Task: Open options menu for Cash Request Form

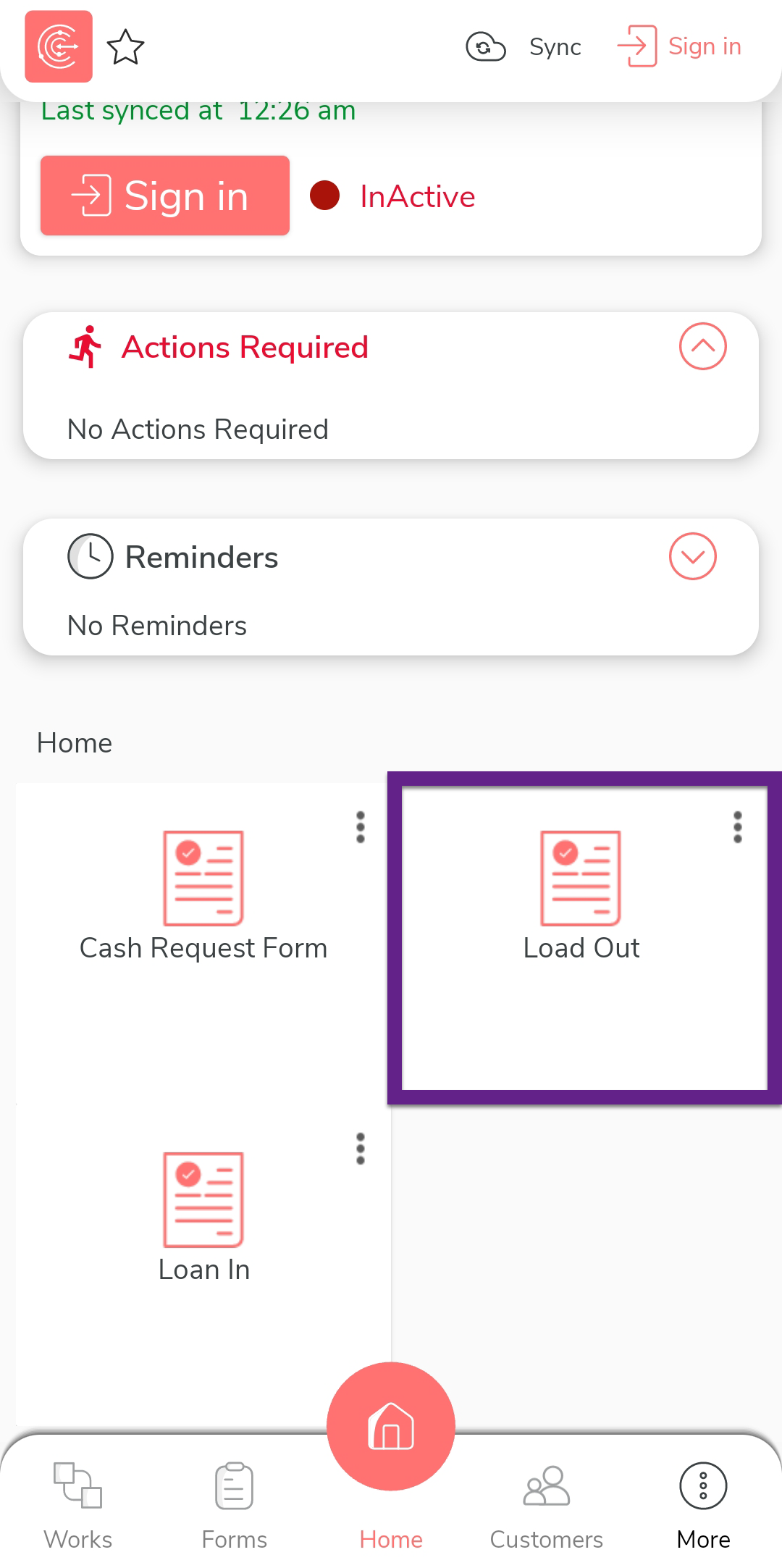Action: [x=361, y=827]
